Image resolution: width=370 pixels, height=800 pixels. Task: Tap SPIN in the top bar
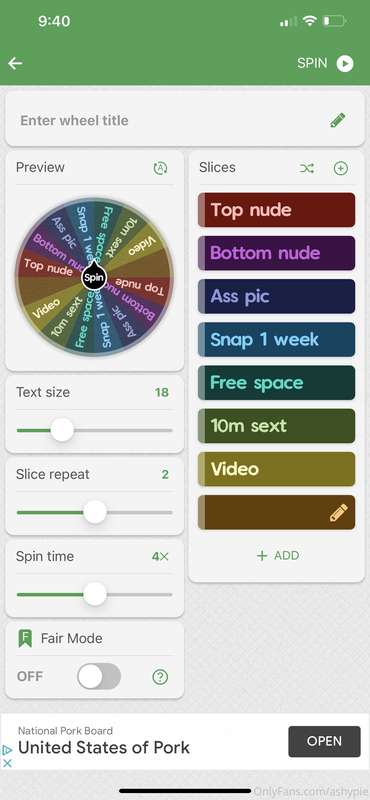325,63
